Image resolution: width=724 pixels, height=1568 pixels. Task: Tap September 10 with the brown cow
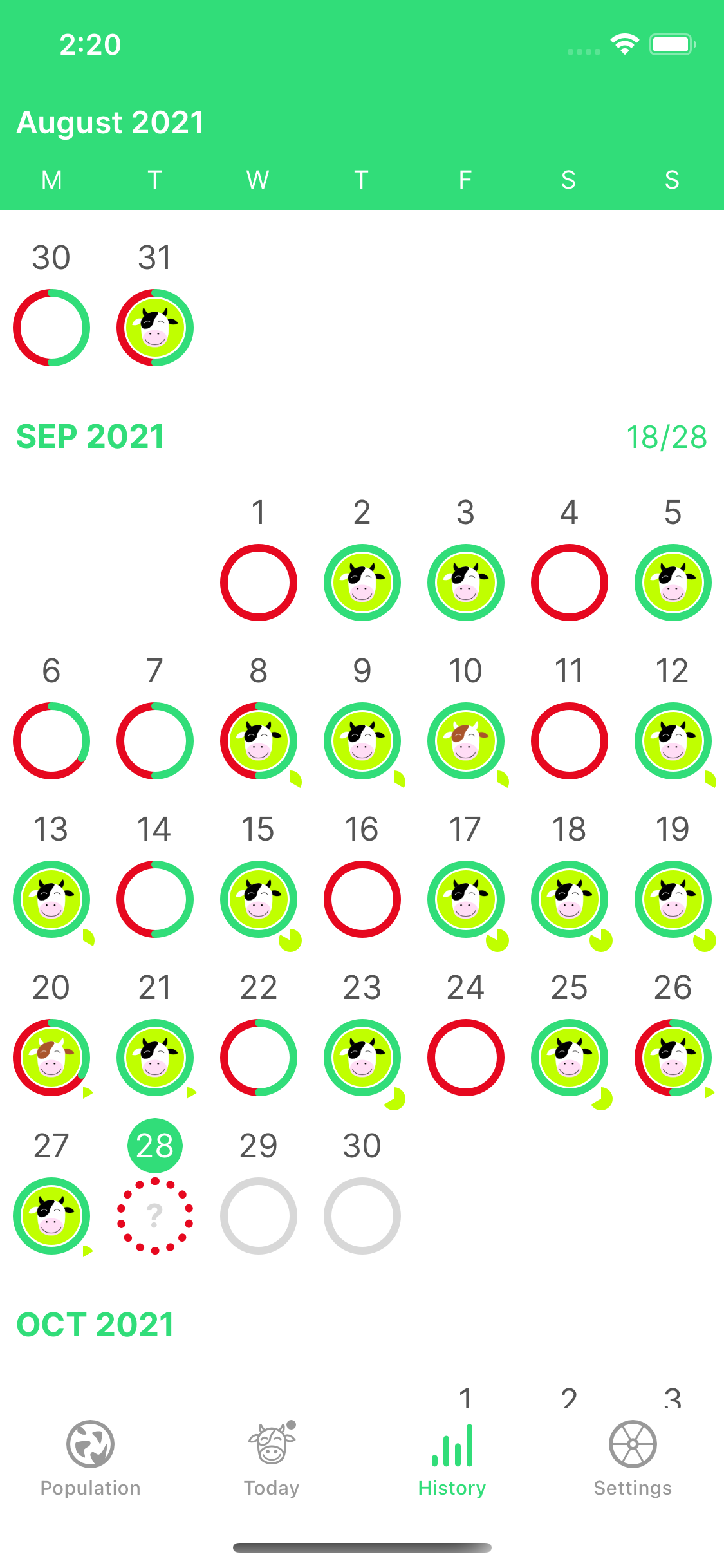(x=466, y=741)
